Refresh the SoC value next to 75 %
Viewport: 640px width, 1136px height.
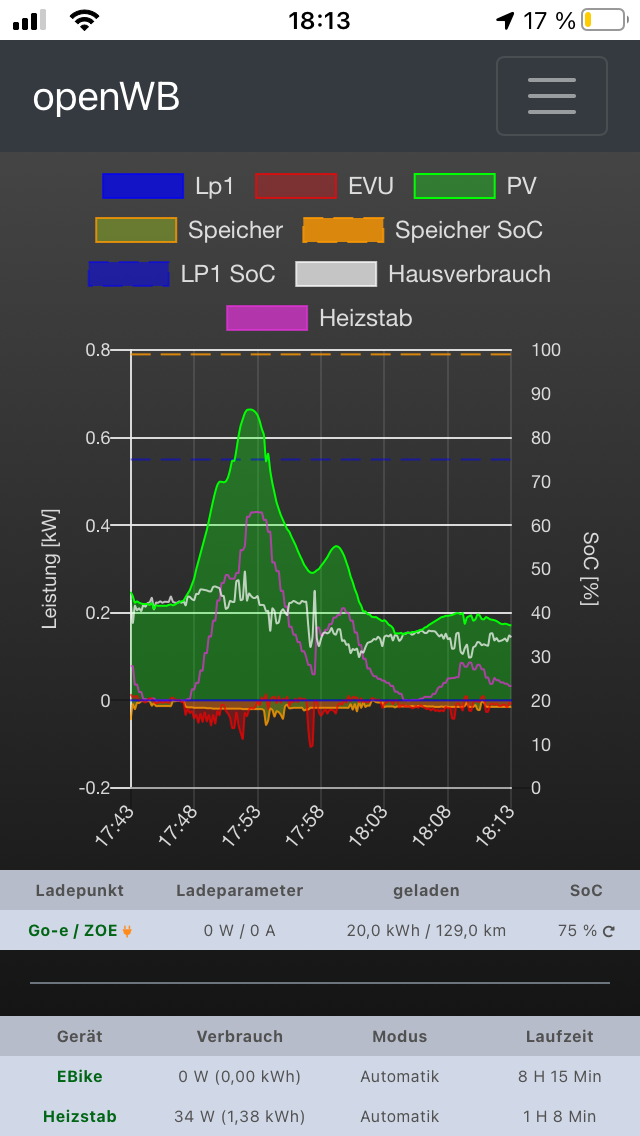click(608, 931)
